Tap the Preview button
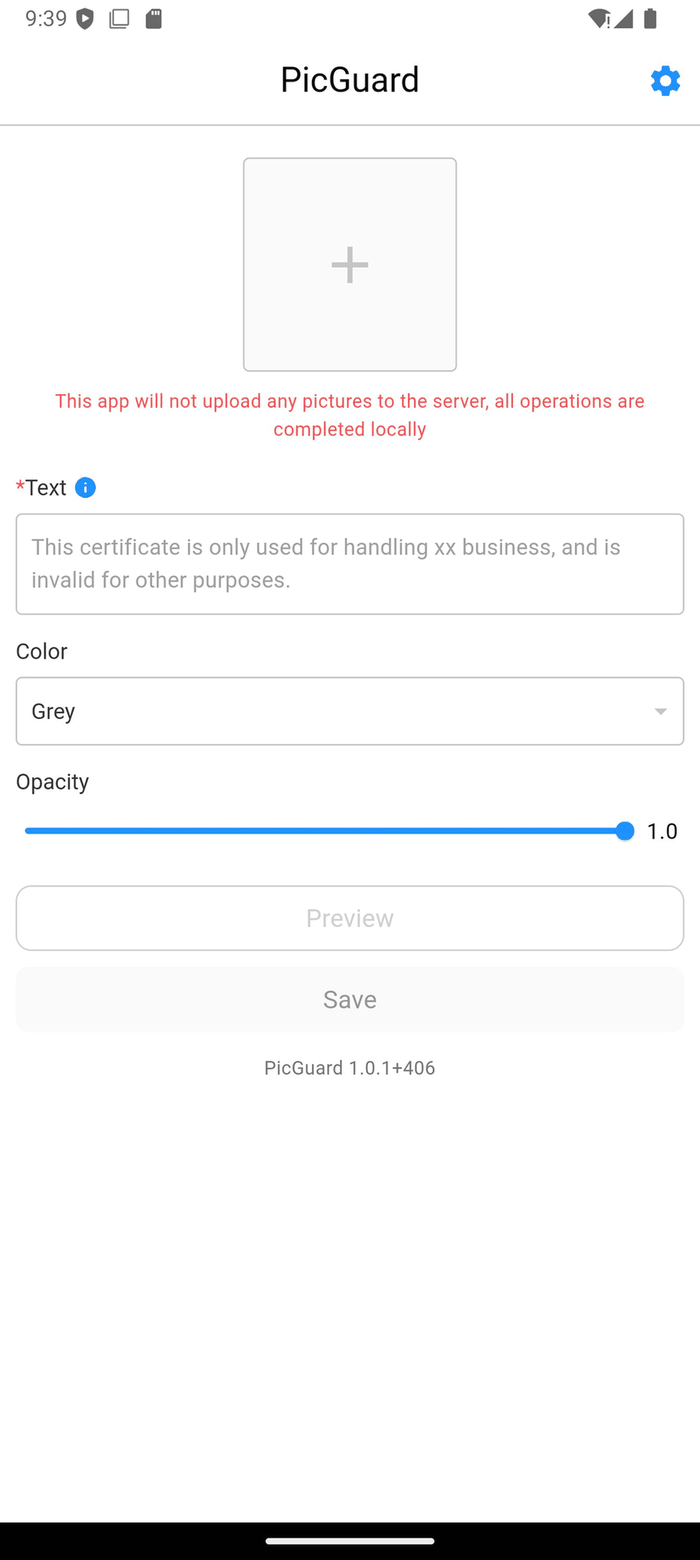The width and height of the screenshot is (700, 1560). pos(350,918)
